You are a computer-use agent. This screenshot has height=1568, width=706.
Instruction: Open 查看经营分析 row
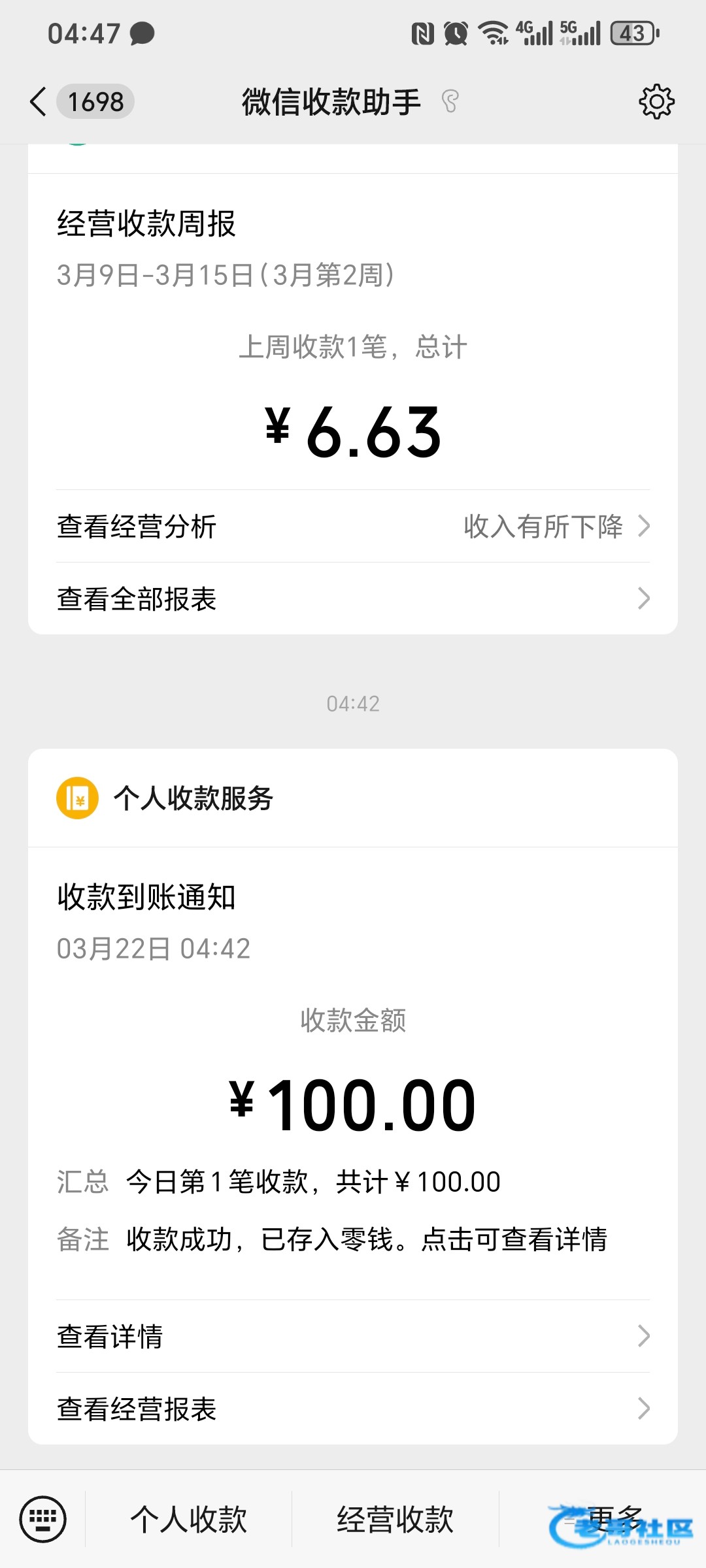point(353,527)
